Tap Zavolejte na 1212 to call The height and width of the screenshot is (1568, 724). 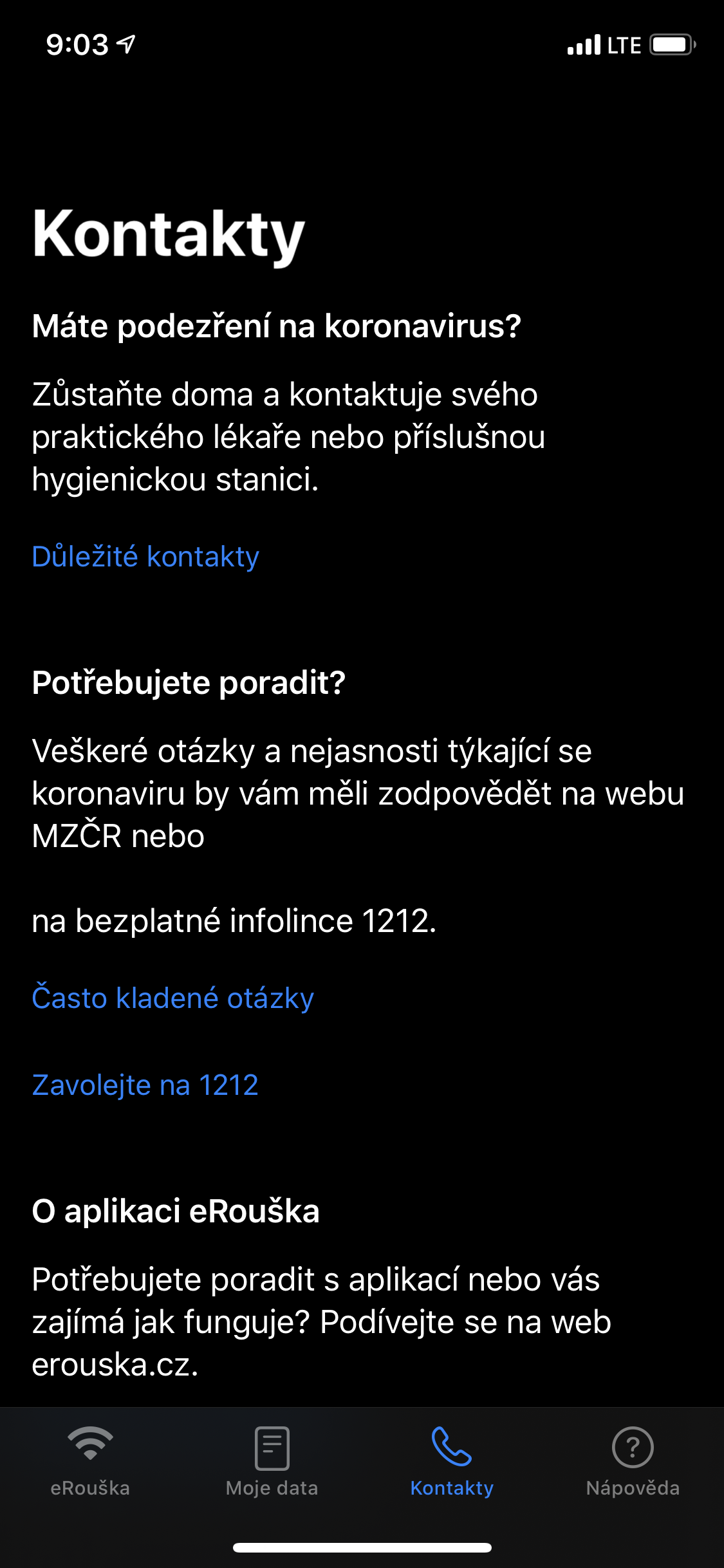point(145,1085)
